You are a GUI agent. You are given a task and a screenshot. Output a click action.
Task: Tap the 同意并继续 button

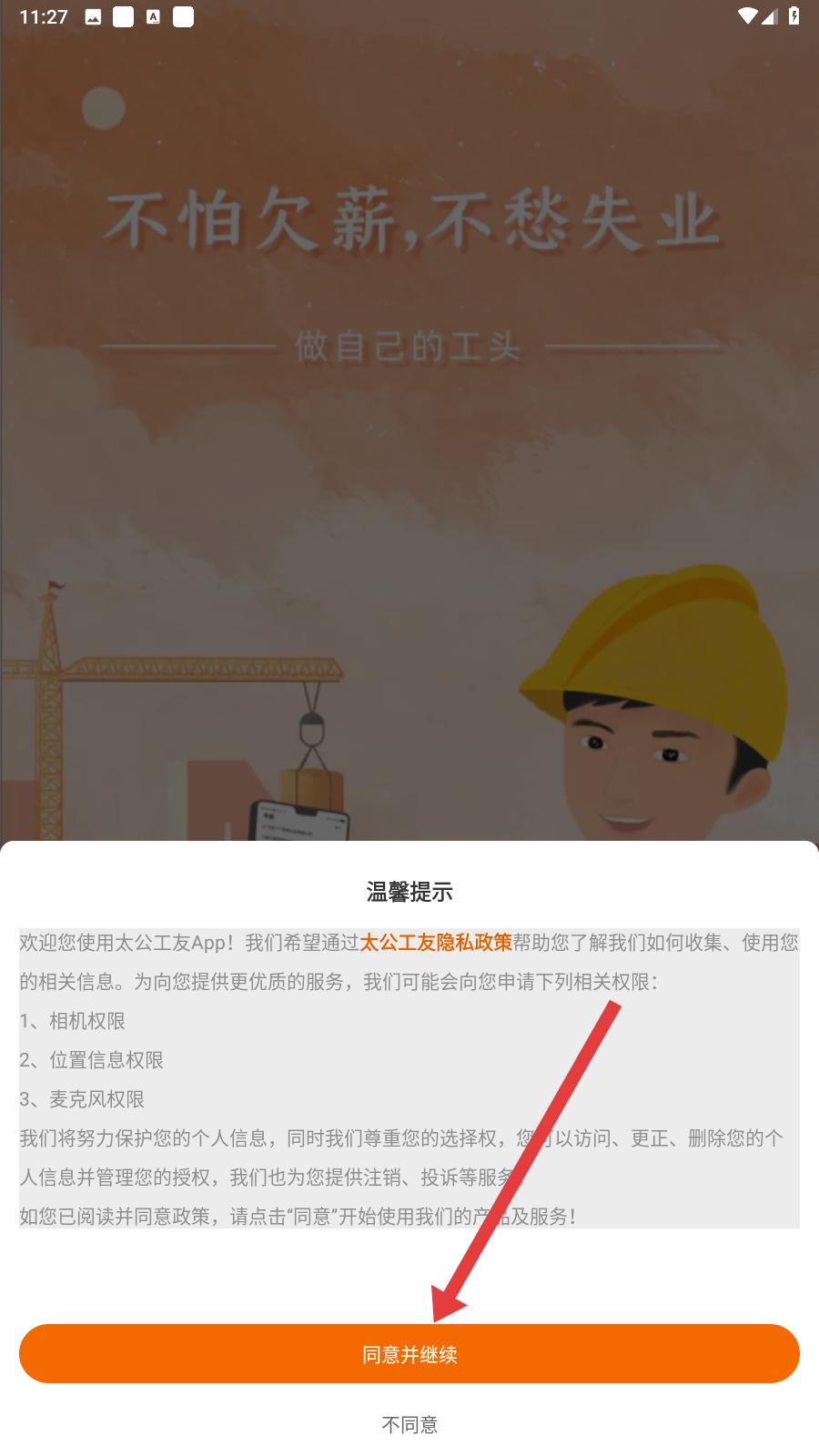[x=409, y=1353]
